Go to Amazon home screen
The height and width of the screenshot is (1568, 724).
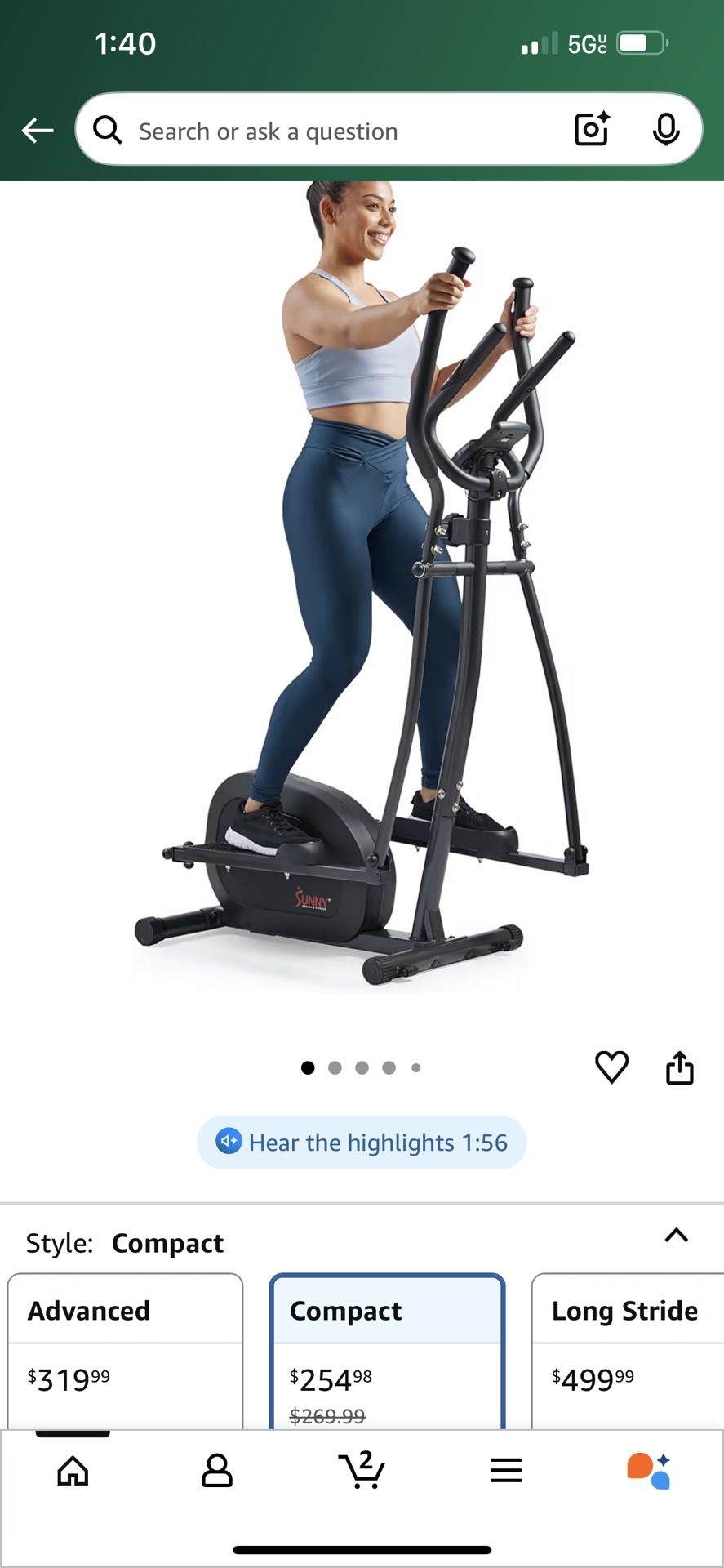pyautogui.click(x=73, y=1470)
